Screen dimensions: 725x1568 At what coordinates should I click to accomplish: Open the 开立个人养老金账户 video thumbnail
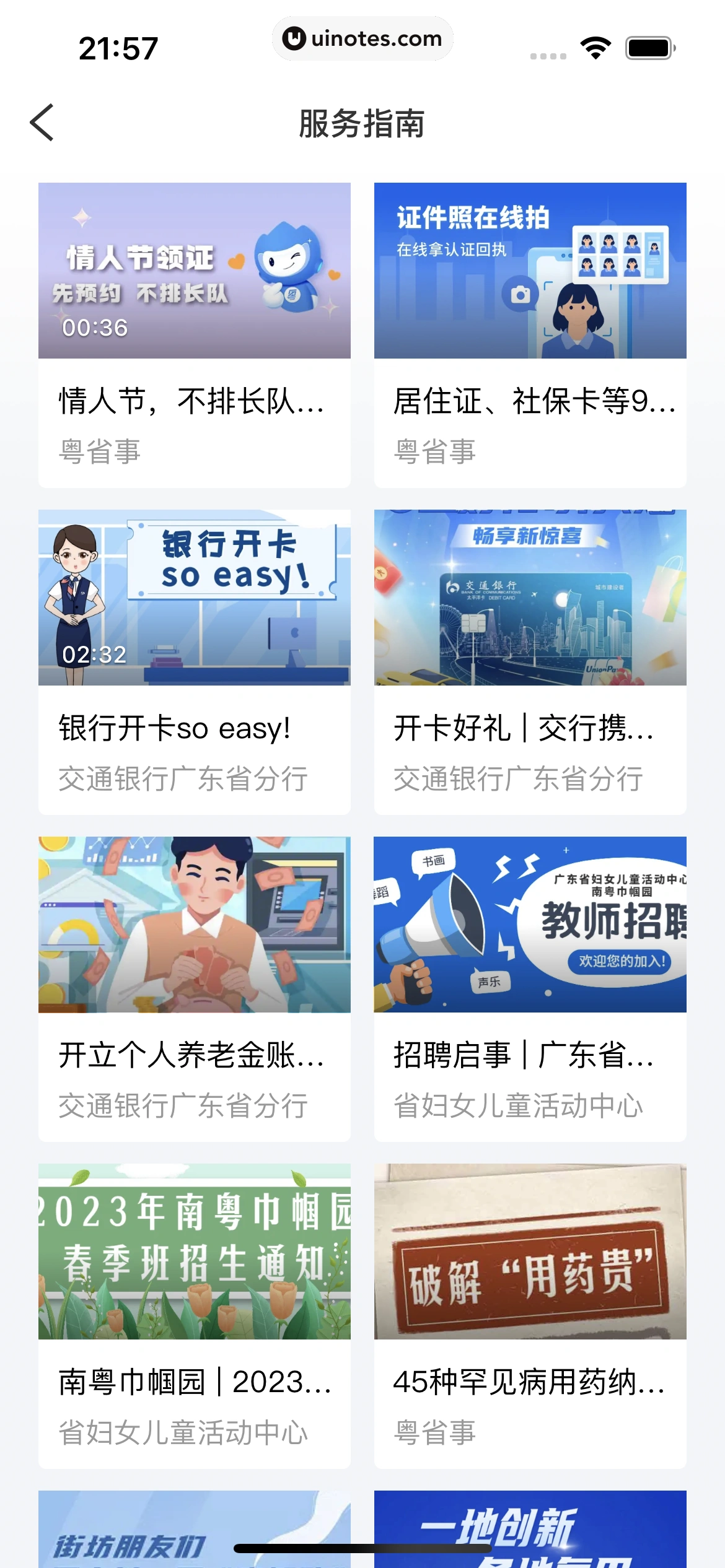click(194, 925)
